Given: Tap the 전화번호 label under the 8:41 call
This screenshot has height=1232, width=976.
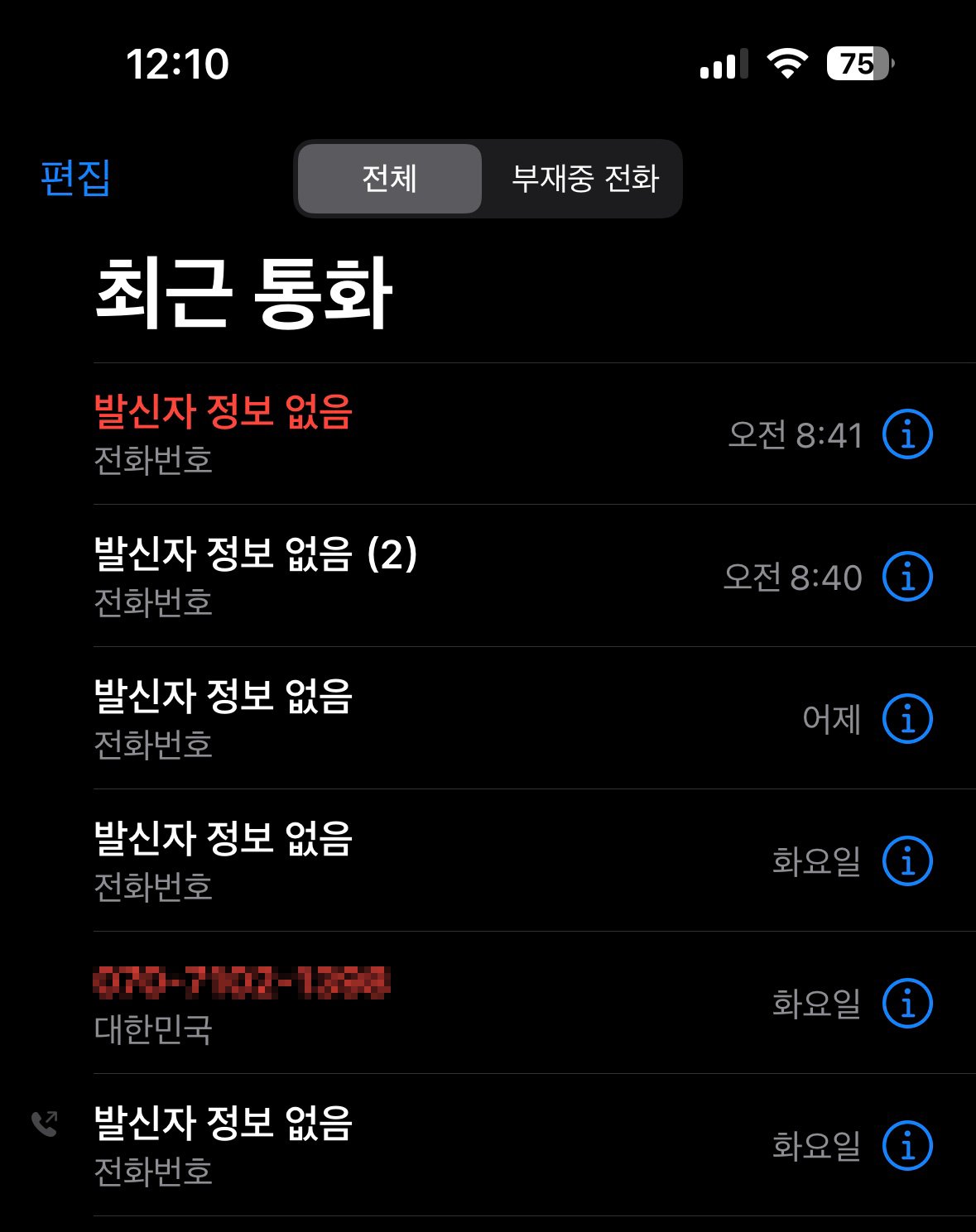Looking at the screenshot, I should point(152,461).
